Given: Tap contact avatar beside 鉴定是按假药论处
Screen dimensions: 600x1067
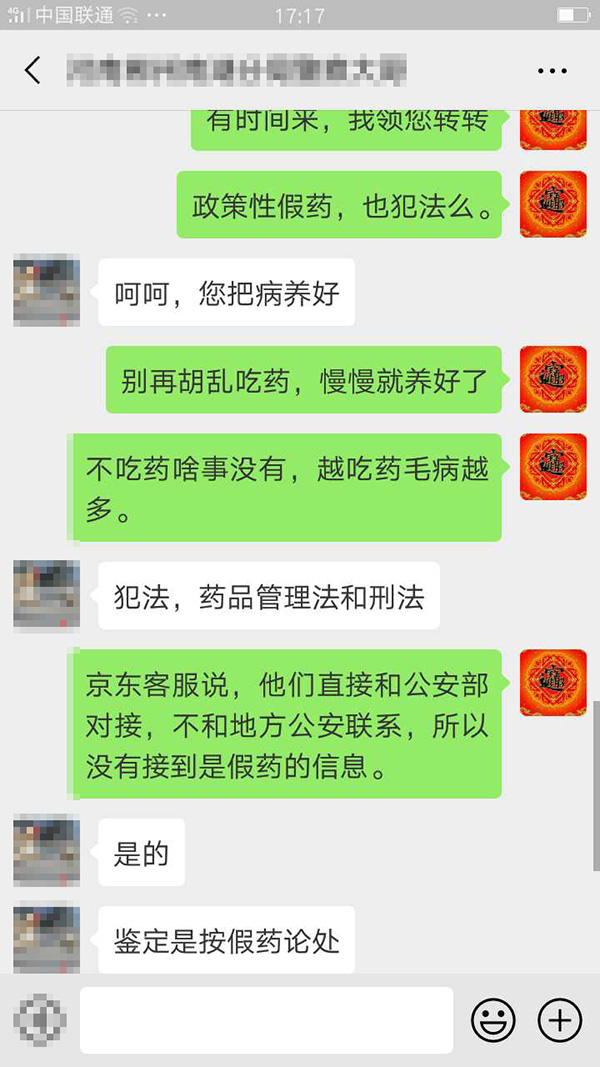Looking at the screenshot, I should point(47,937).
